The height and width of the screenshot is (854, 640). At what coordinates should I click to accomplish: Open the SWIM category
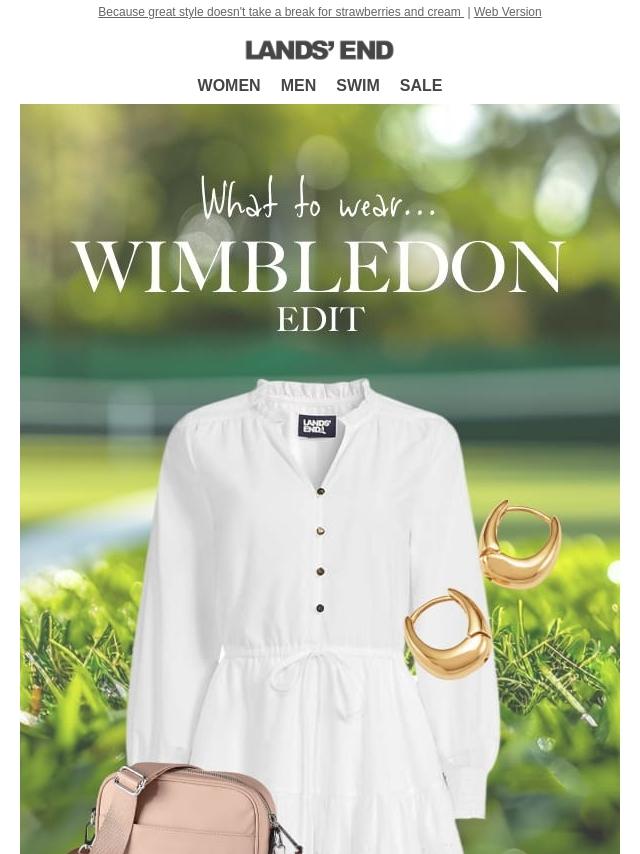click(357, 86)
